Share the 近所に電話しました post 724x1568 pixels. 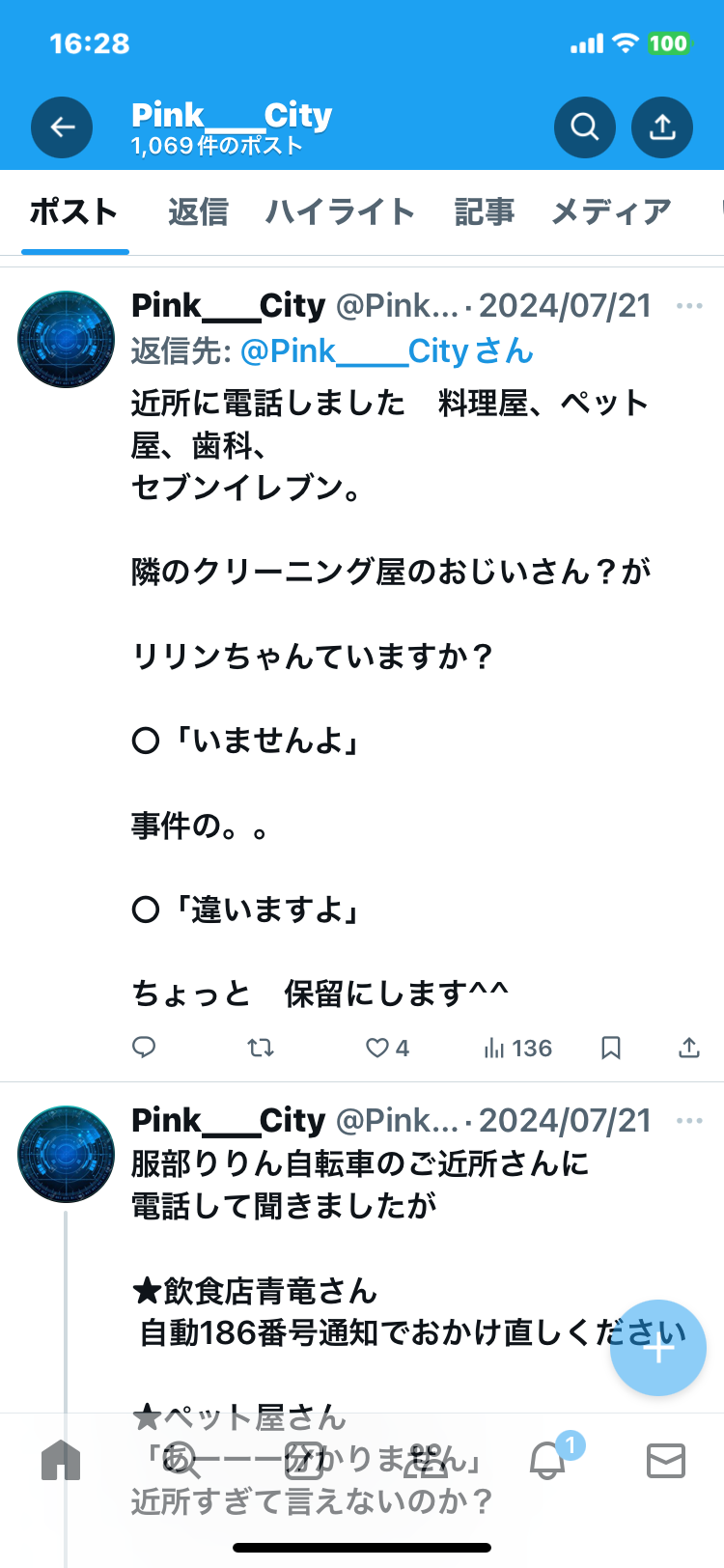pyautogui.click(x=689, y=1048)
